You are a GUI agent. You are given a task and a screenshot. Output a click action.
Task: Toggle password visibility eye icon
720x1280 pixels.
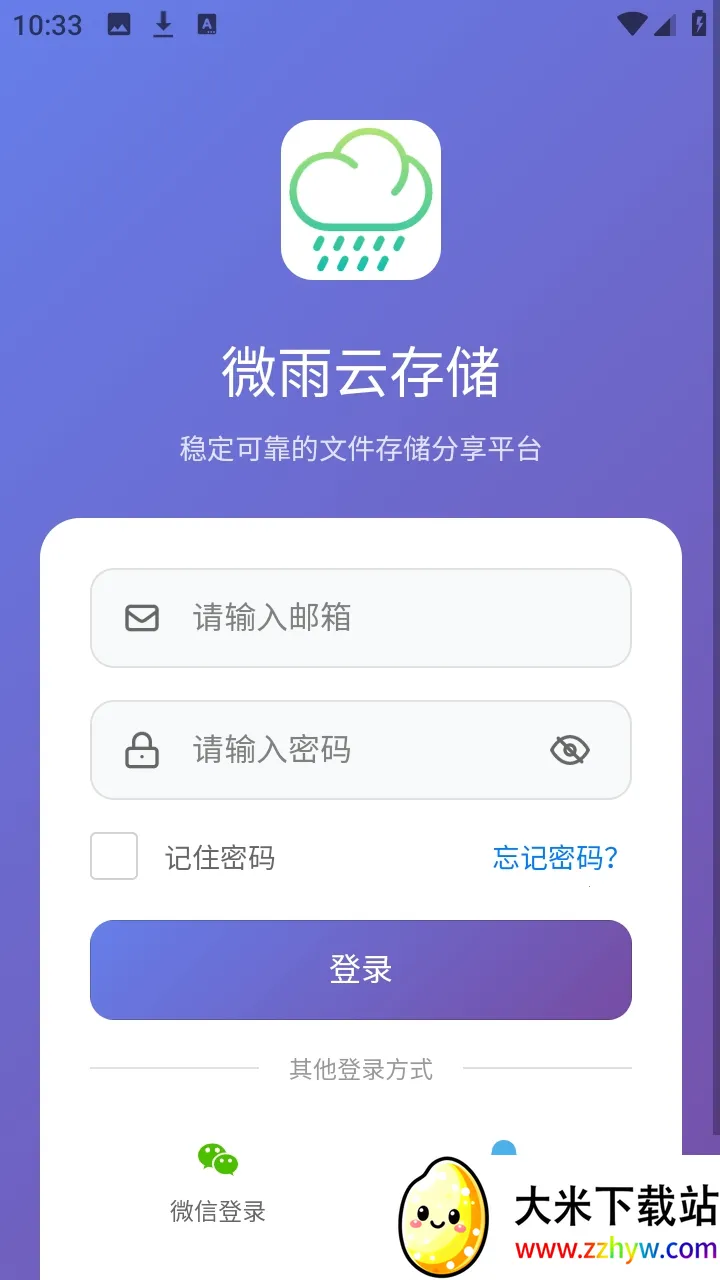point(570,750)
